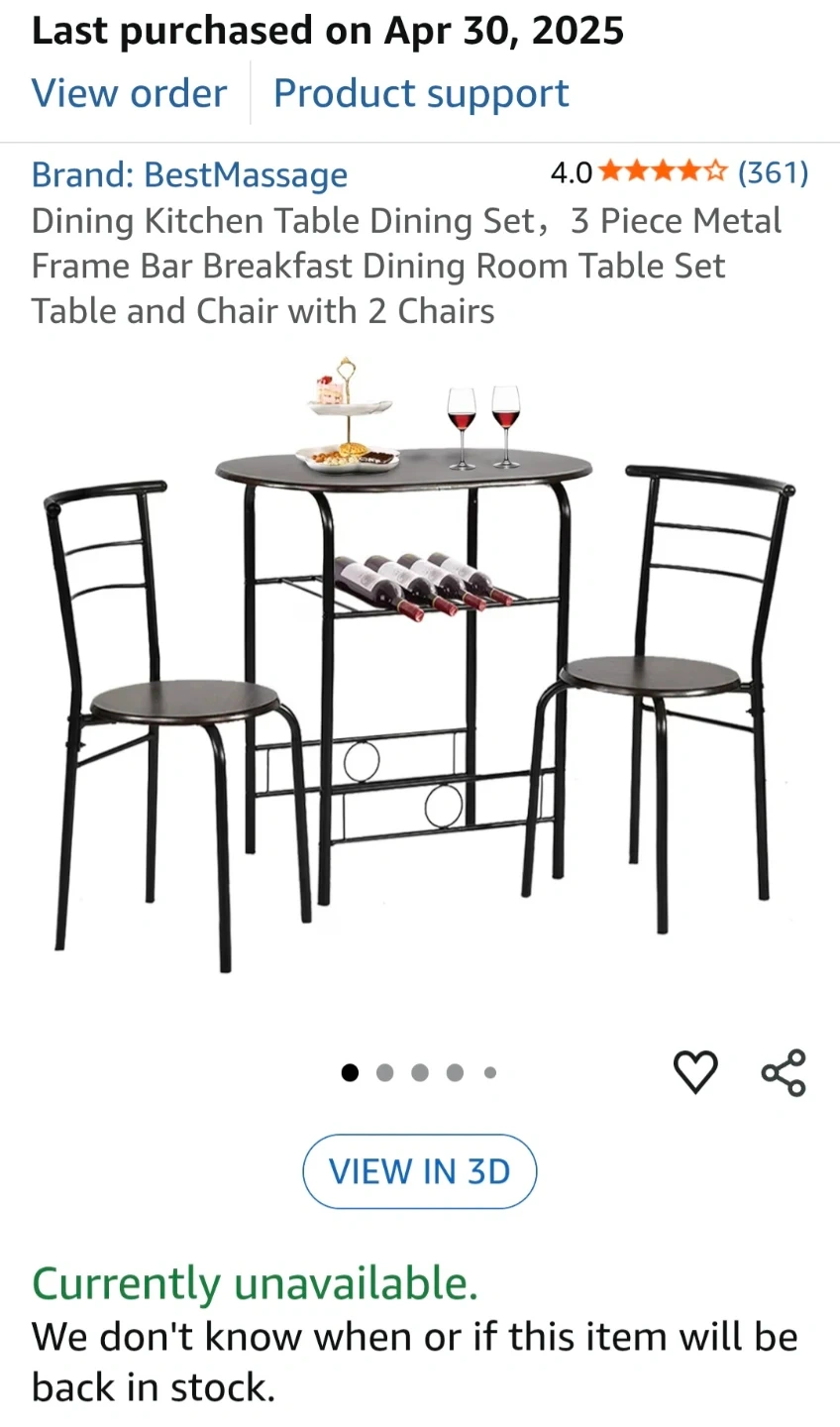Share this product listing
Screen dimensions: 840x1427
784,1072
